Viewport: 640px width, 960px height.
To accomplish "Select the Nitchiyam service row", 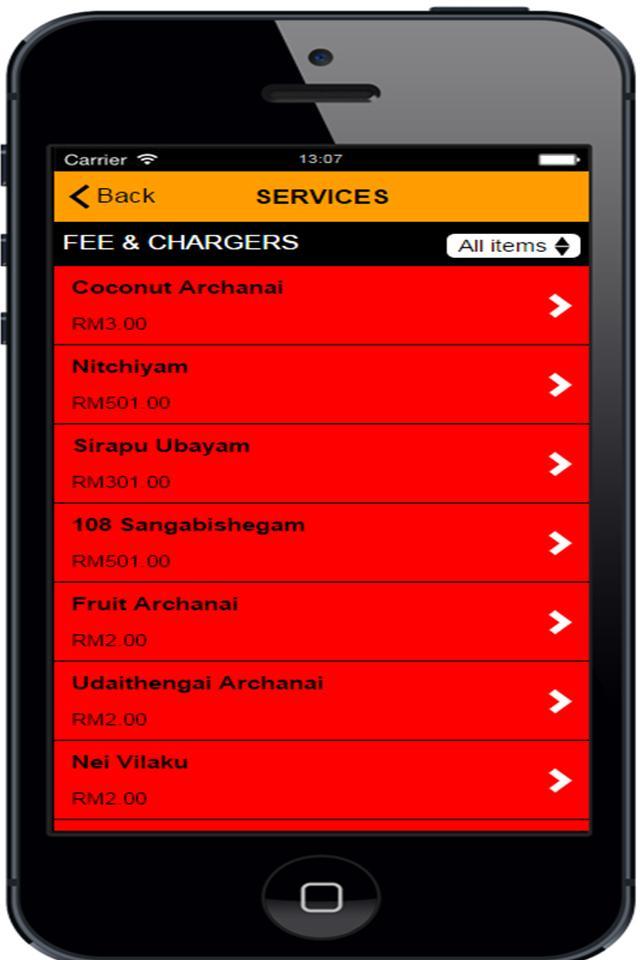I will [x=321, y=384].
